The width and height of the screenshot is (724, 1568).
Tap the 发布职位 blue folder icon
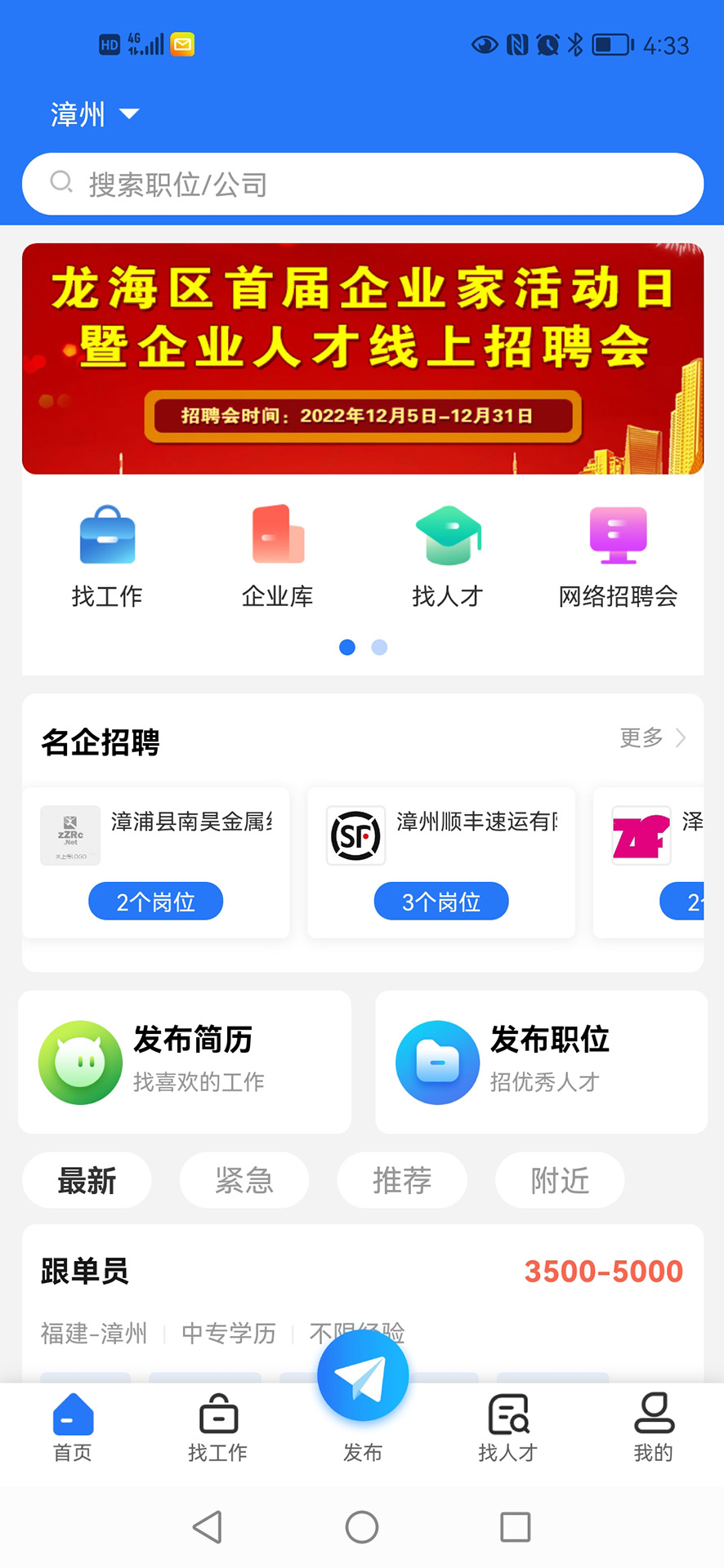coord(437,1062)
